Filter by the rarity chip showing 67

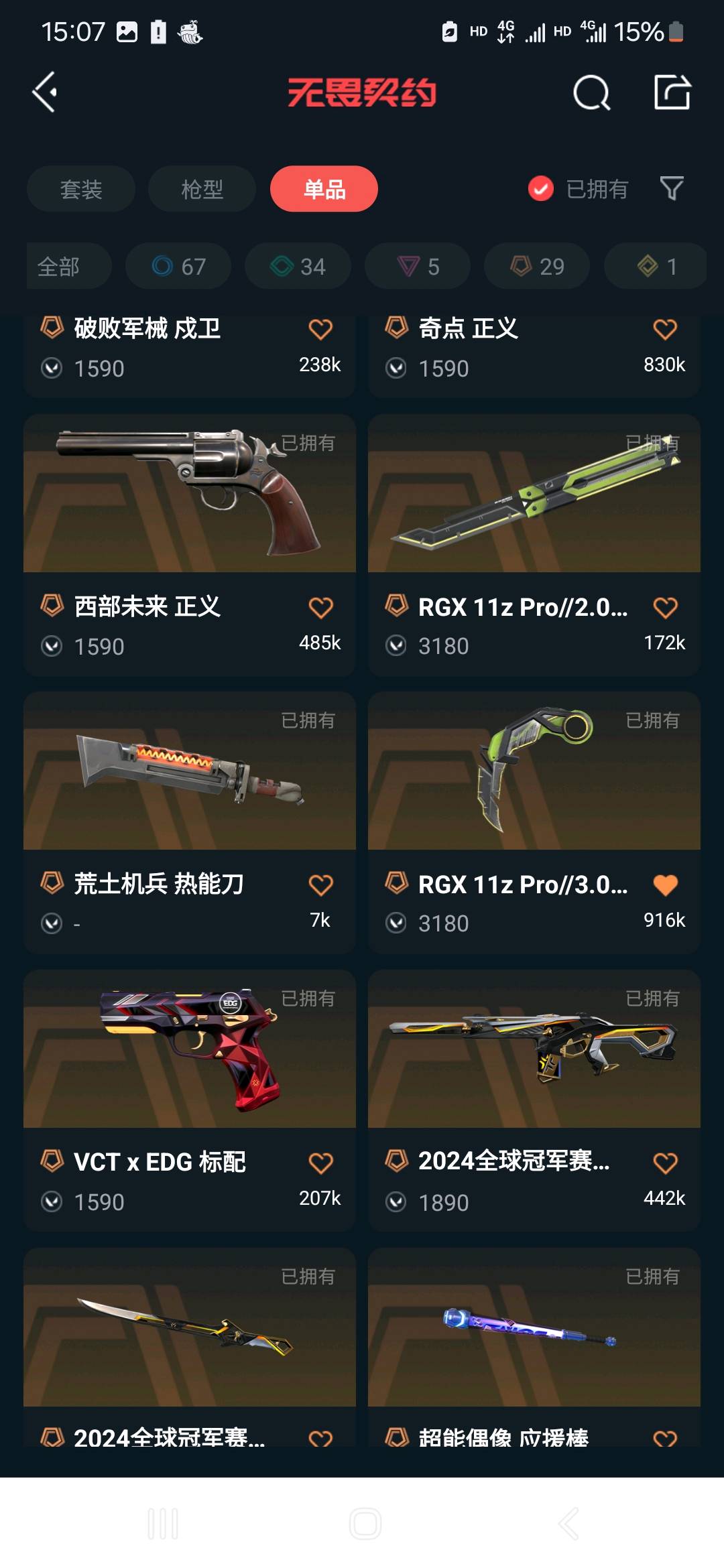pyautogui.click(x=178, y=266)
